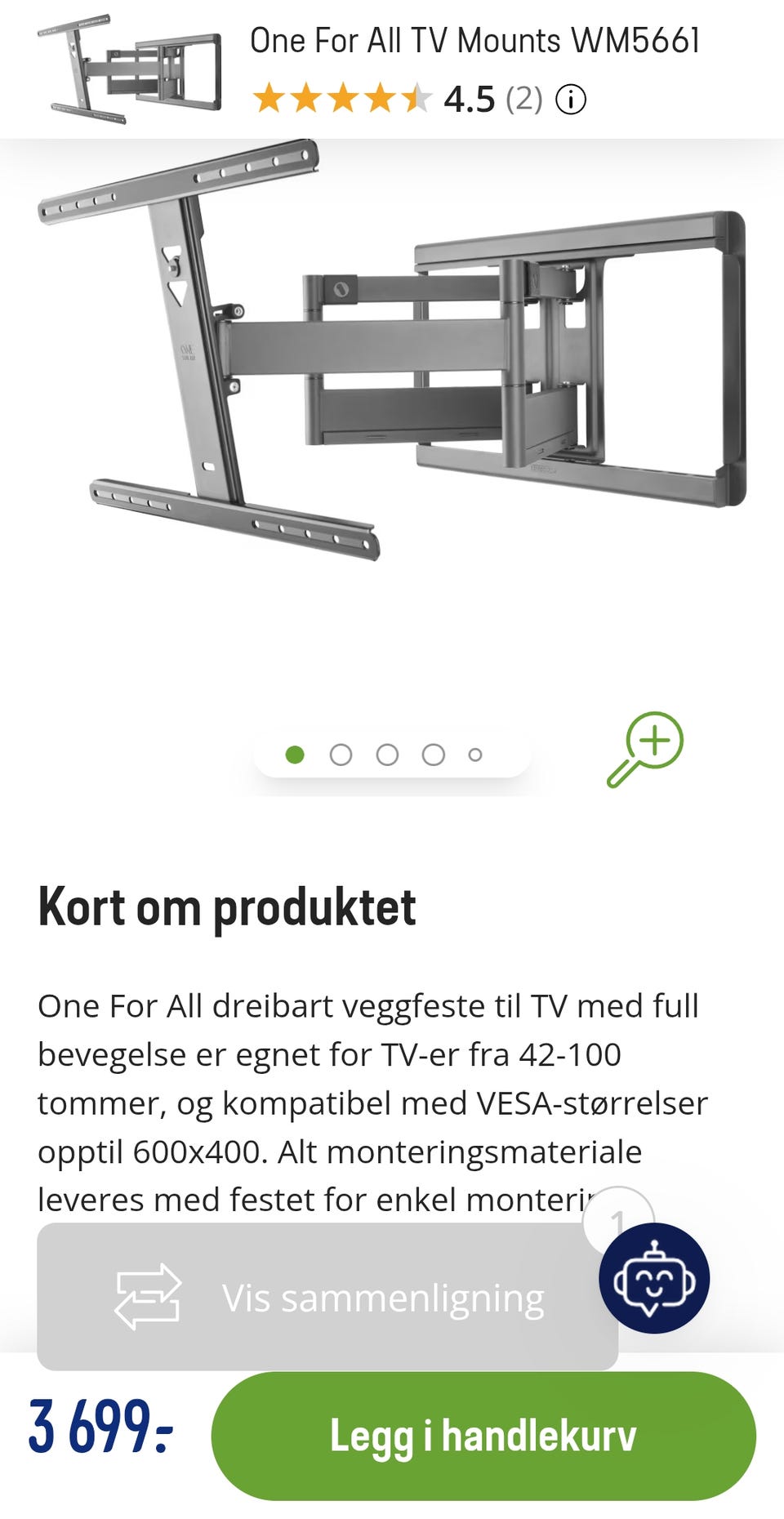This screenshot has height=1519, width=784.
Task: Tap the small product thumbnail in header
Action: click(129, 69)
